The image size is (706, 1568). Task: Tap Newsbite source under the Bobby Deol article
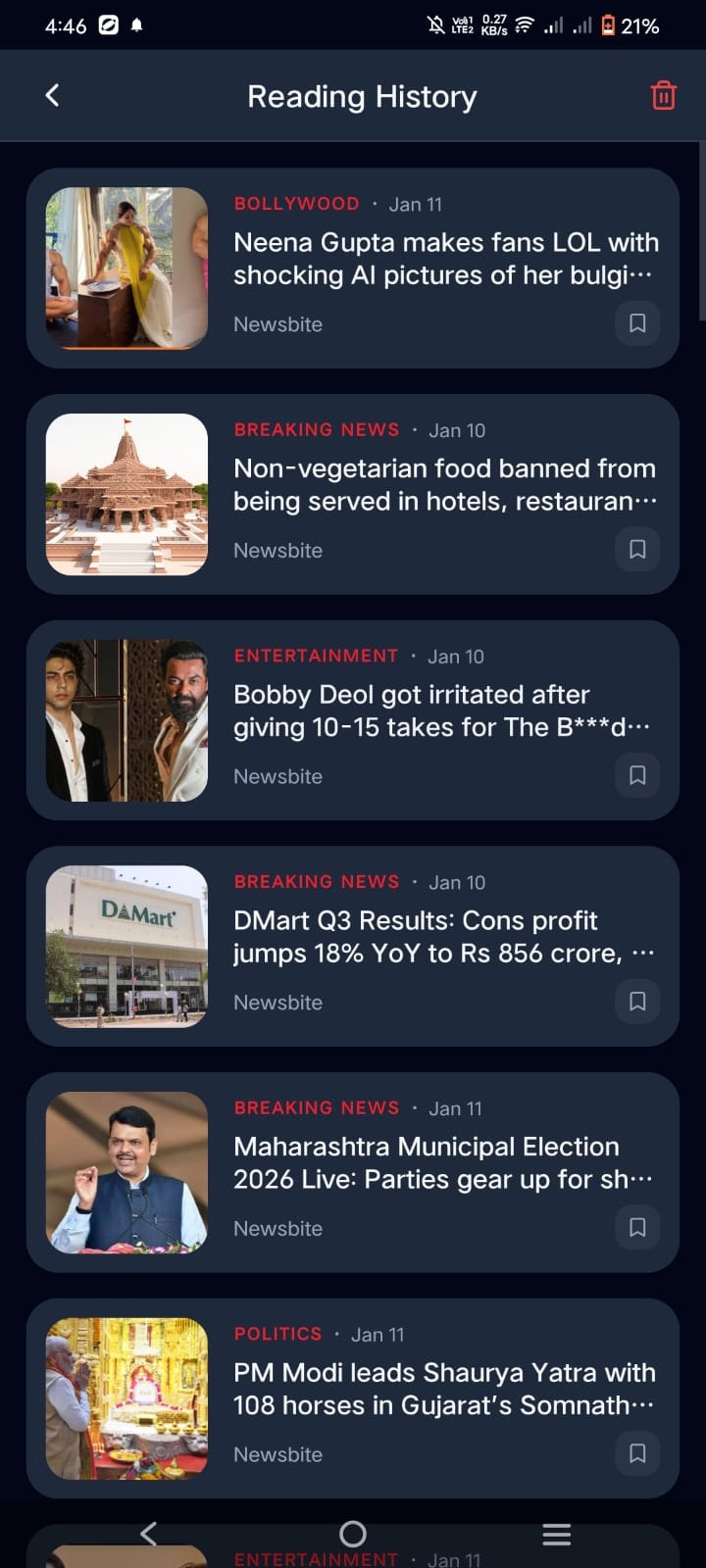[277, 775]
